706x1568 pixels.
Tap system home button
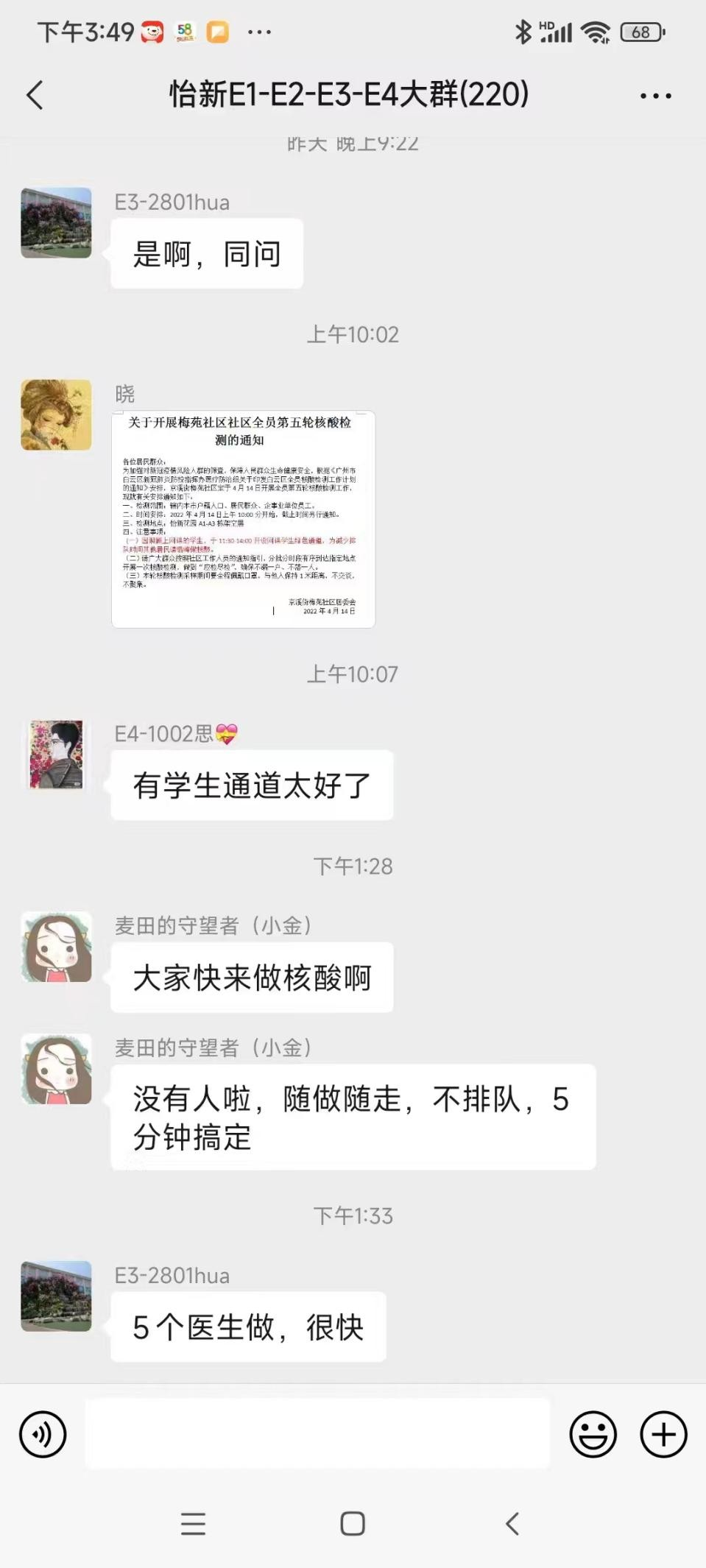(353, 1523)
